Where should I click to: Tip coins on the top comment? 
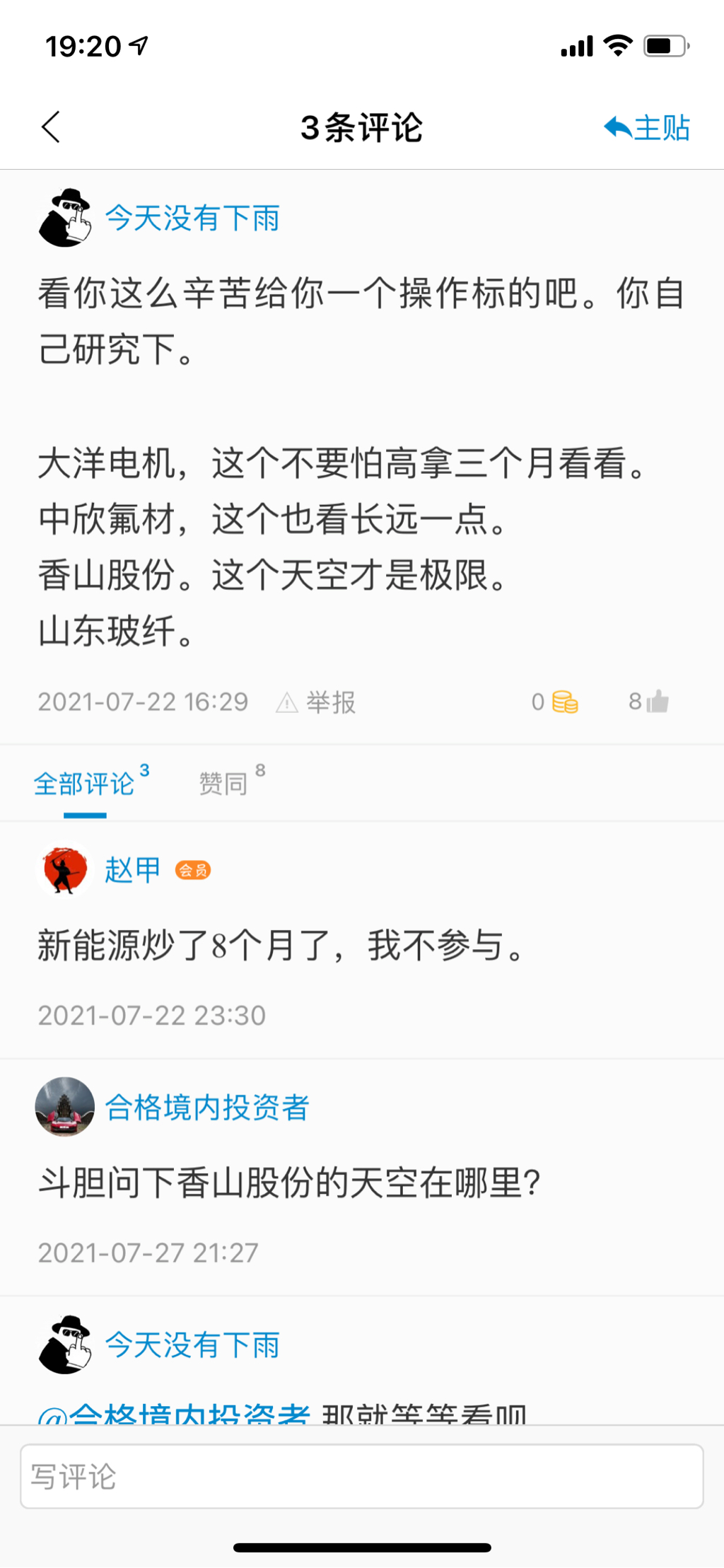[556, 702]
